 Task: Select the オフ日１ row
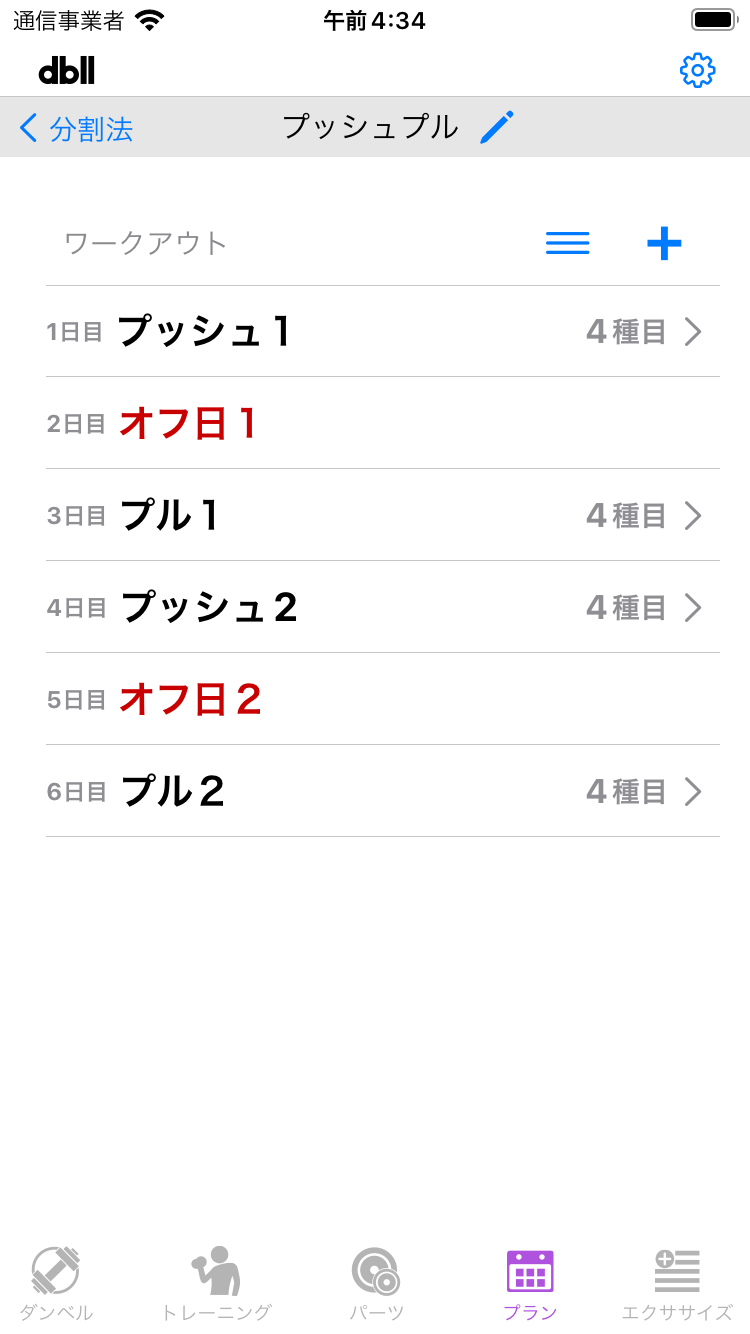point(382,423)
